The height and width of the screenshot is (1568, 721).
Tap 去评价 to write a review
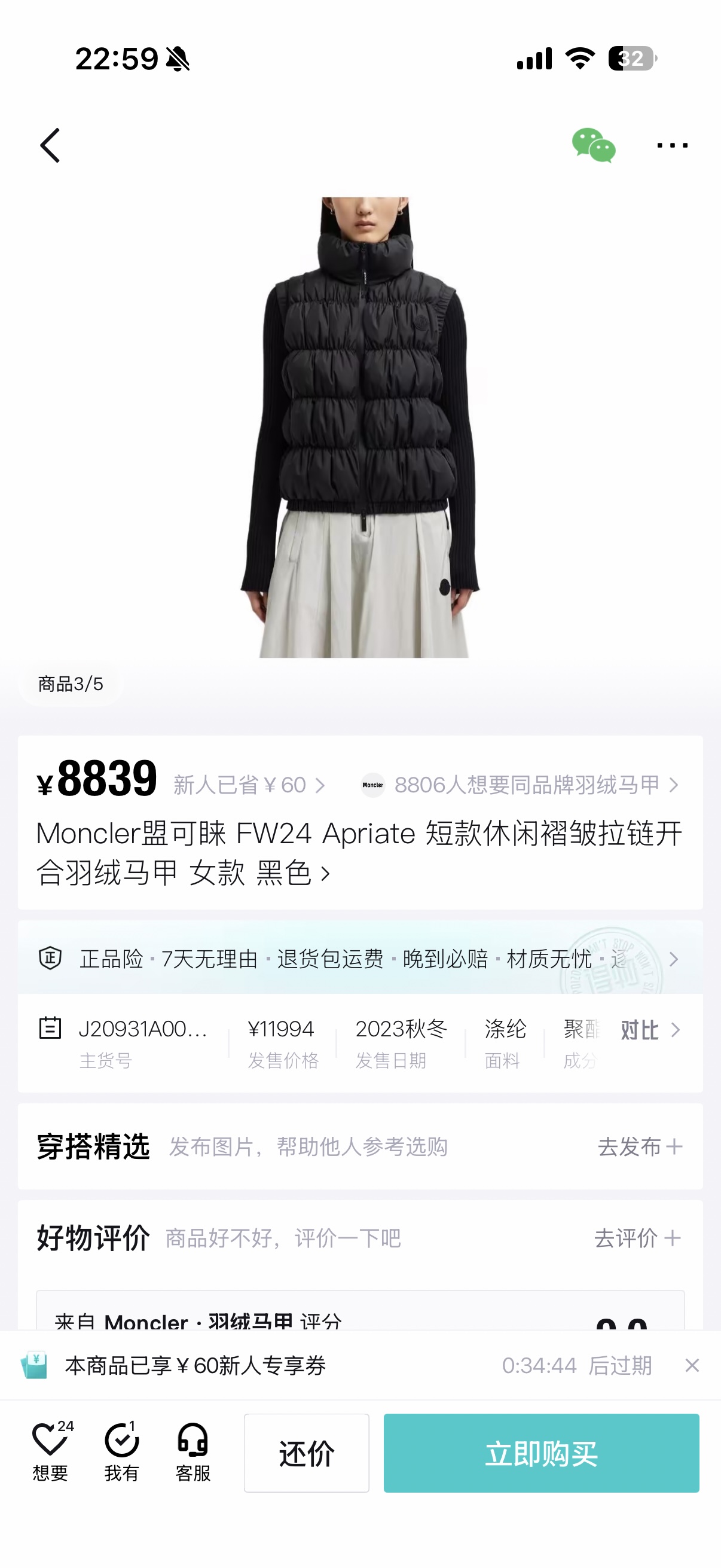(638, 1238)
